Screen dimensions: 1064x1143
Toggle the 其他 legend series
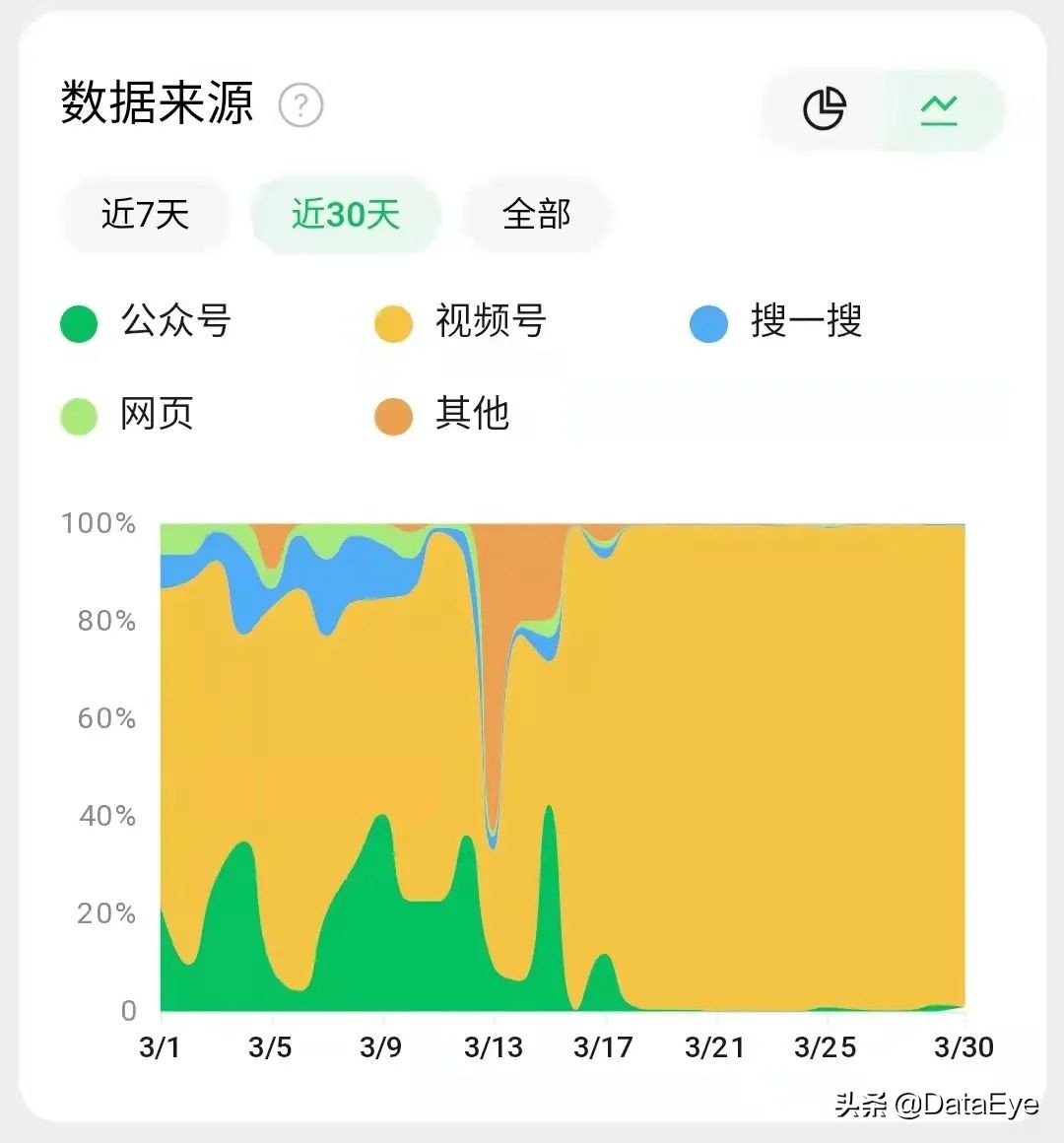(443, 415)
